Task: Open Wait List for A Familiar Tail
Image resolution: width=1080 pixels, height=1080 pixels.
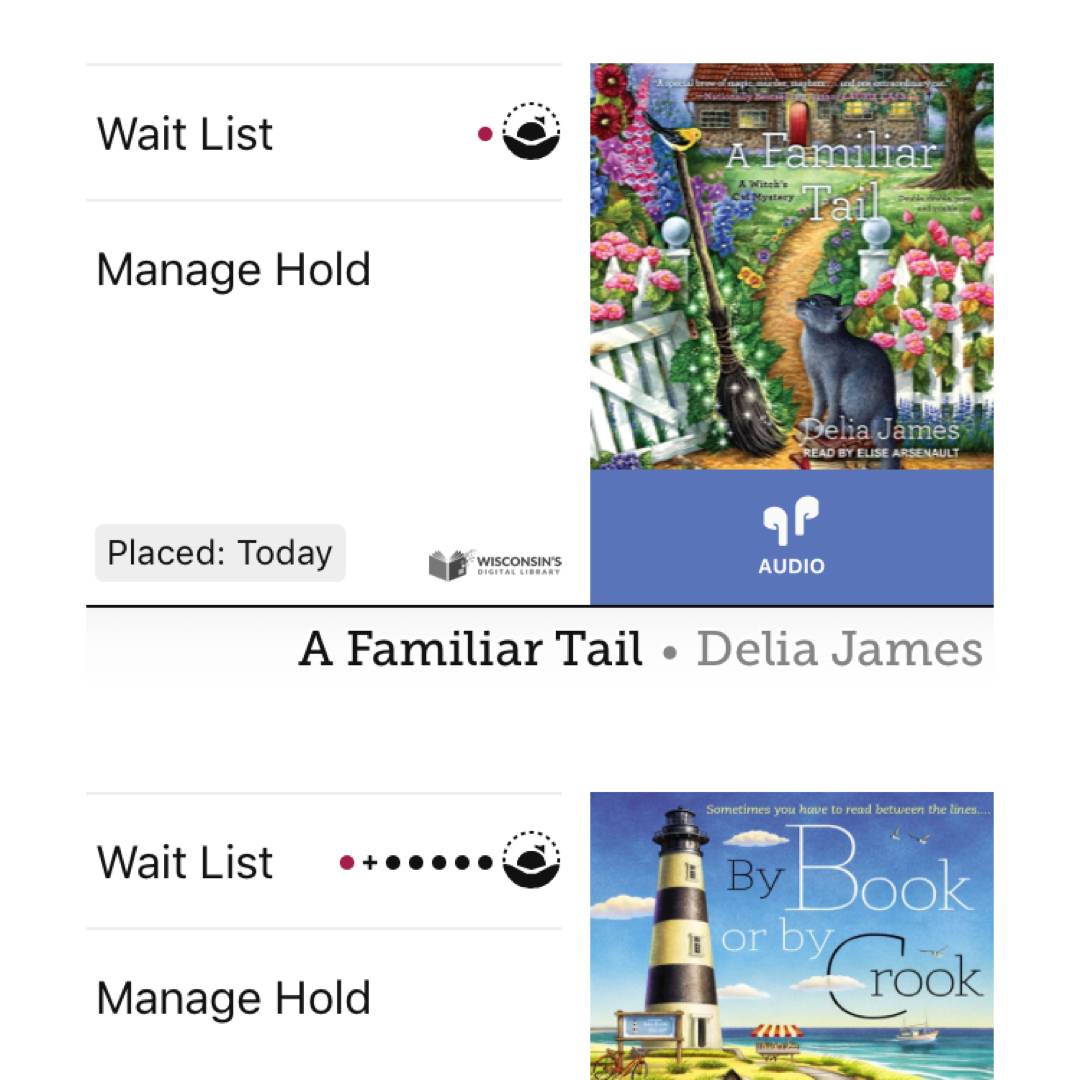Action: [186, 134]
